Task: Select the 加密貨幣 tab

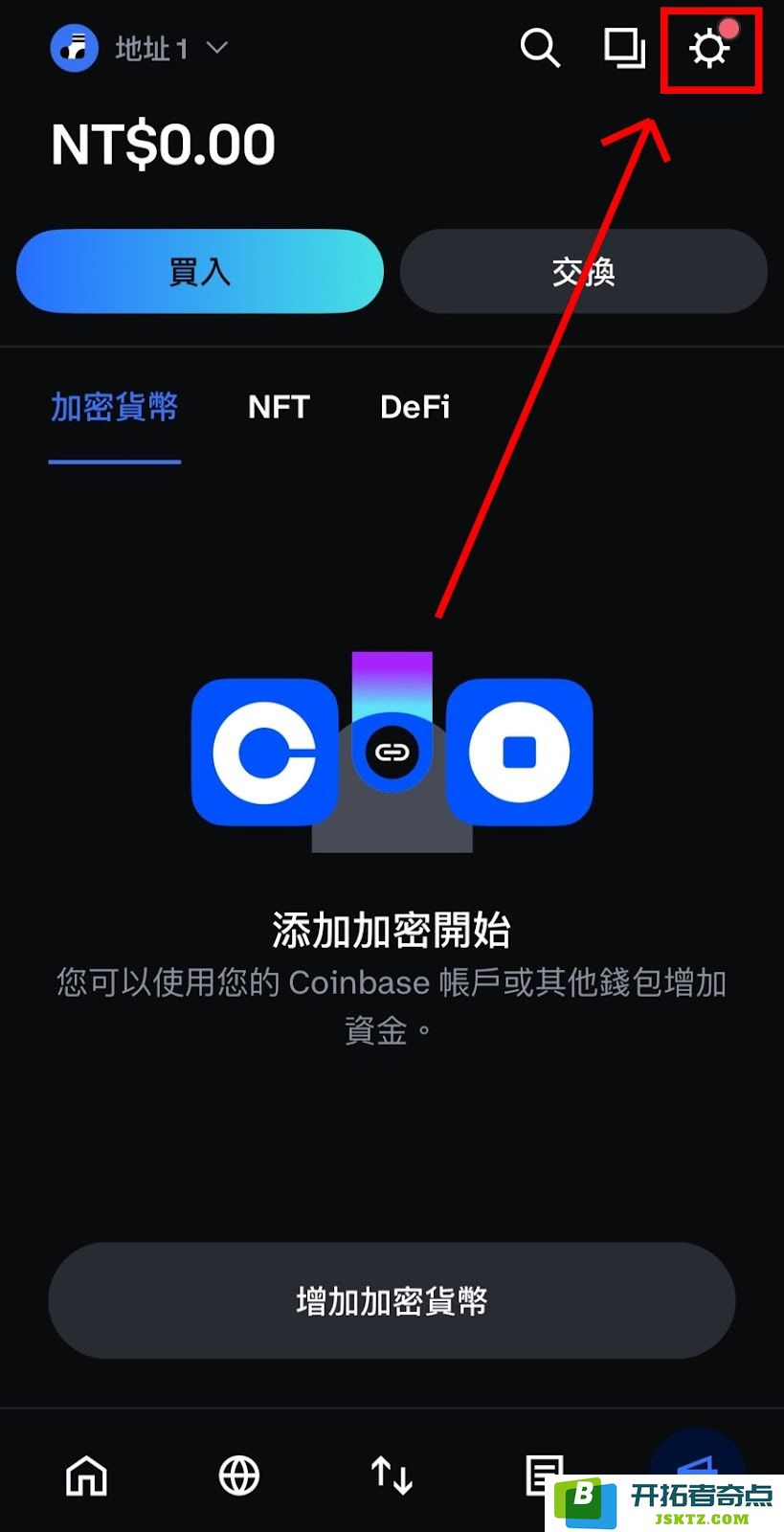Action: tap(115, 407)
